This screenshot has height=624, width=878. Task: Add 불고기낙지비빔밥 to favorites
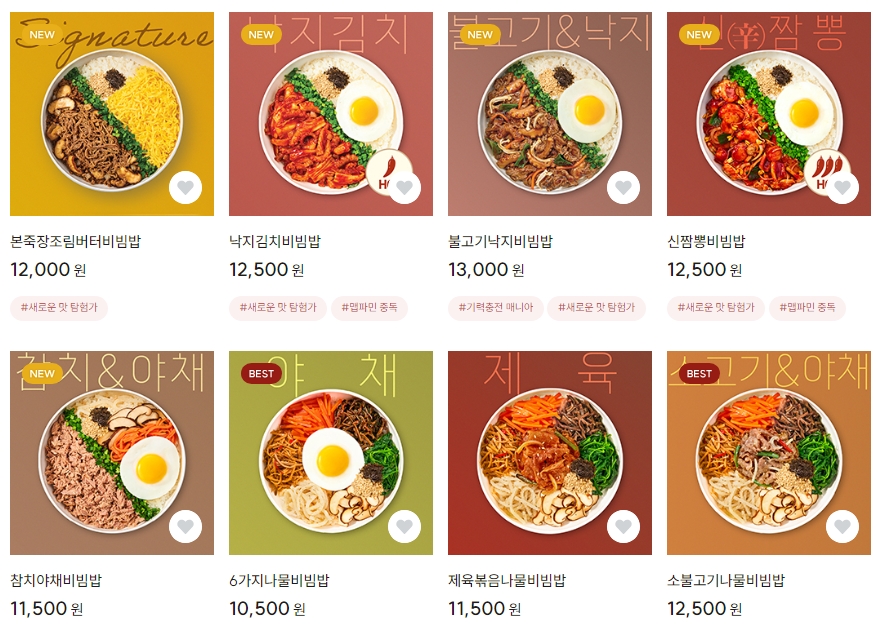[623, 187]
